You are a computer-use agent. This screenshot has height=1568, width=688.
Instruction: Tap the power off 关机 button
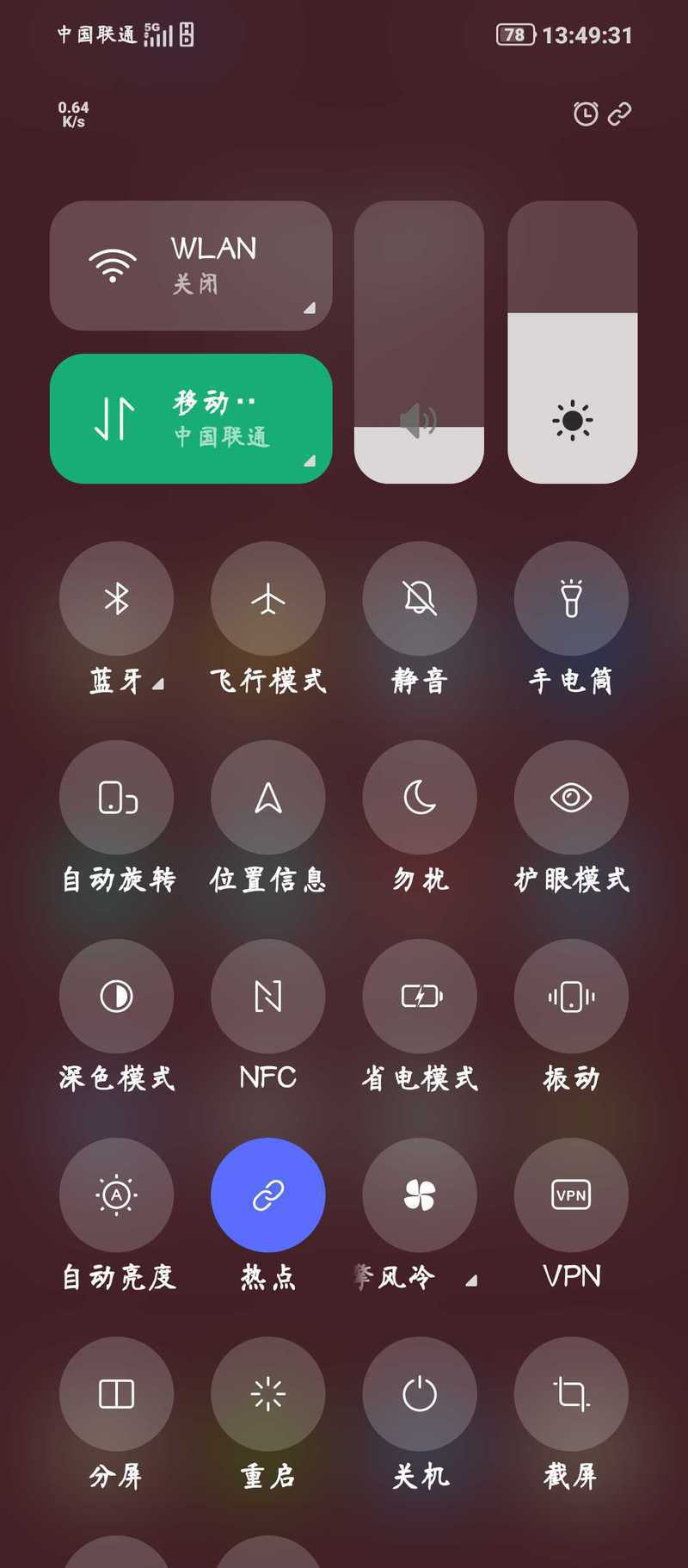point(420,1393)
